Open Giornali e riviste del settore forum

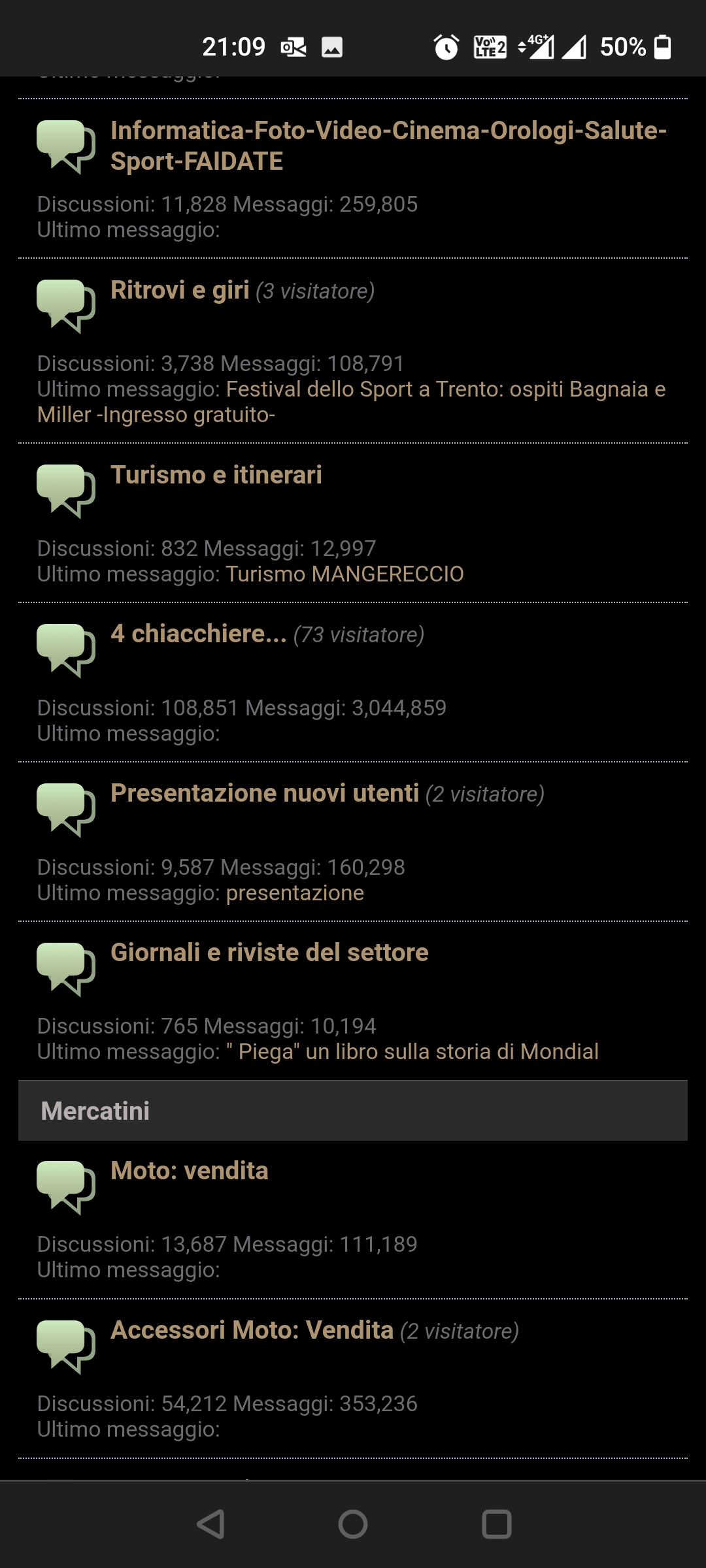coord(269,953)
